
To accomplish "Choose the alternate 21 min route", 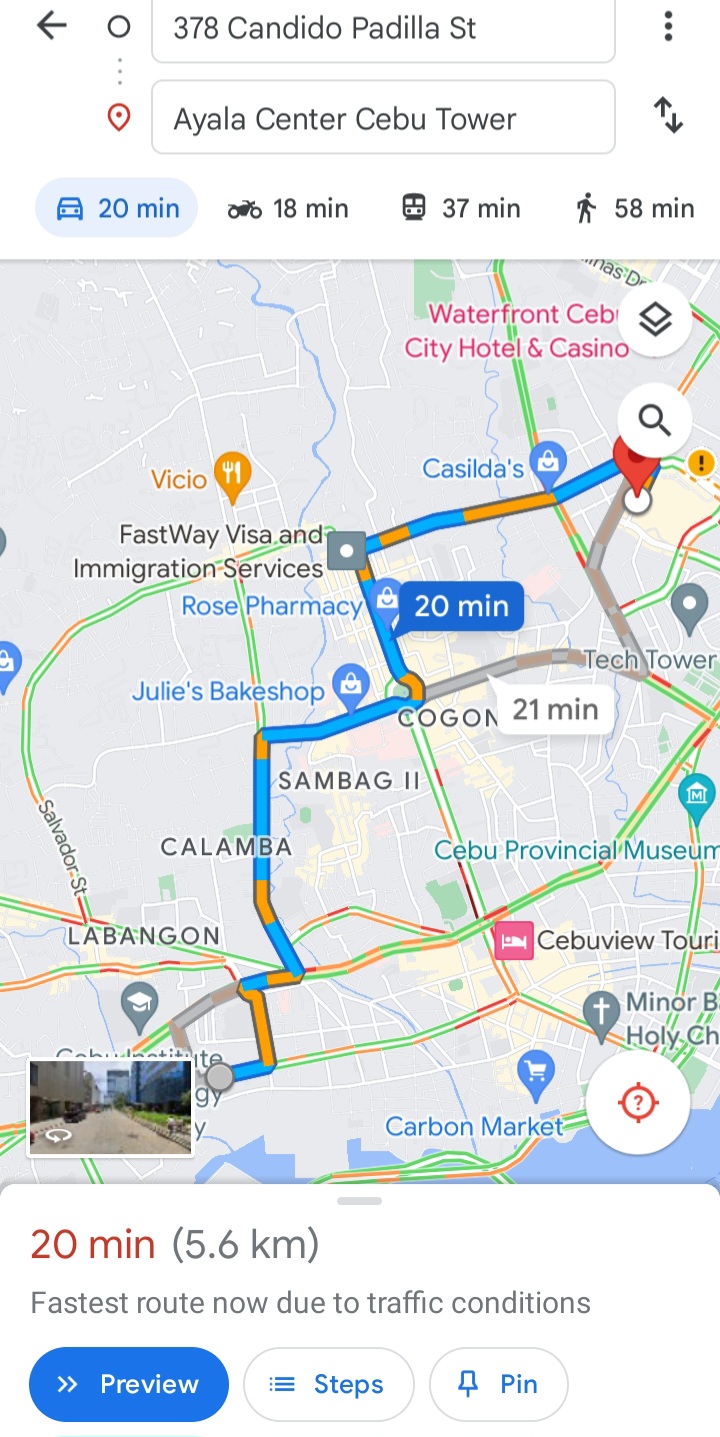I will click(554, 710).
